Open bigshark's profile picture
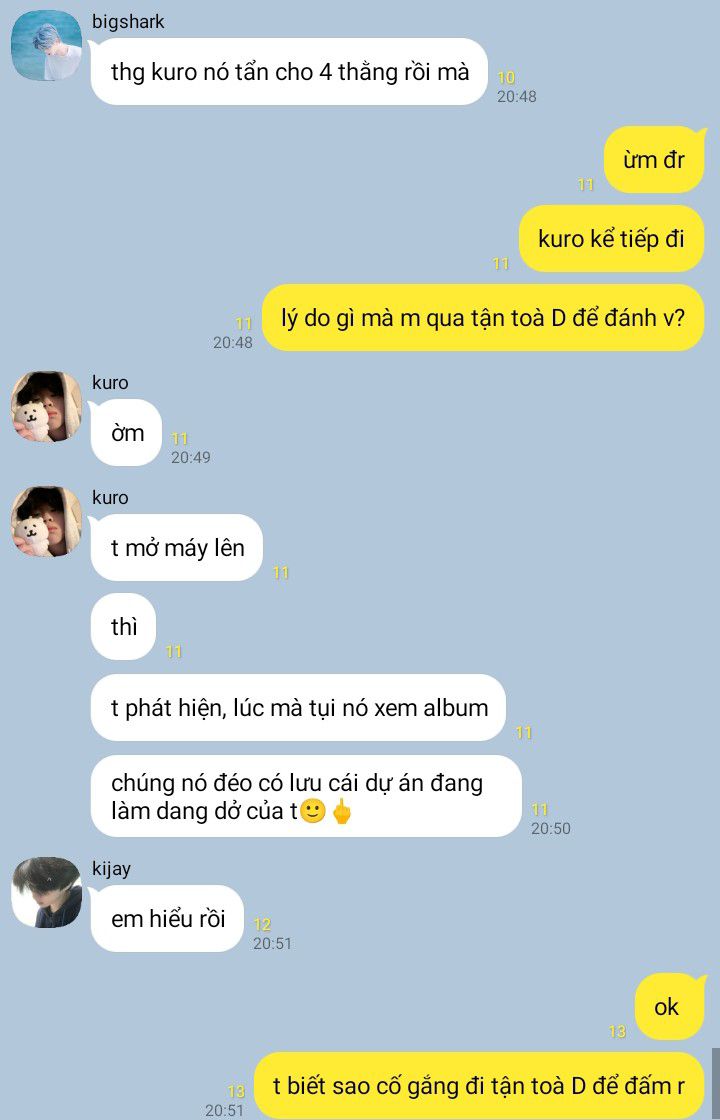Screen dimensions: 720x1120 [x=46, y=46]
